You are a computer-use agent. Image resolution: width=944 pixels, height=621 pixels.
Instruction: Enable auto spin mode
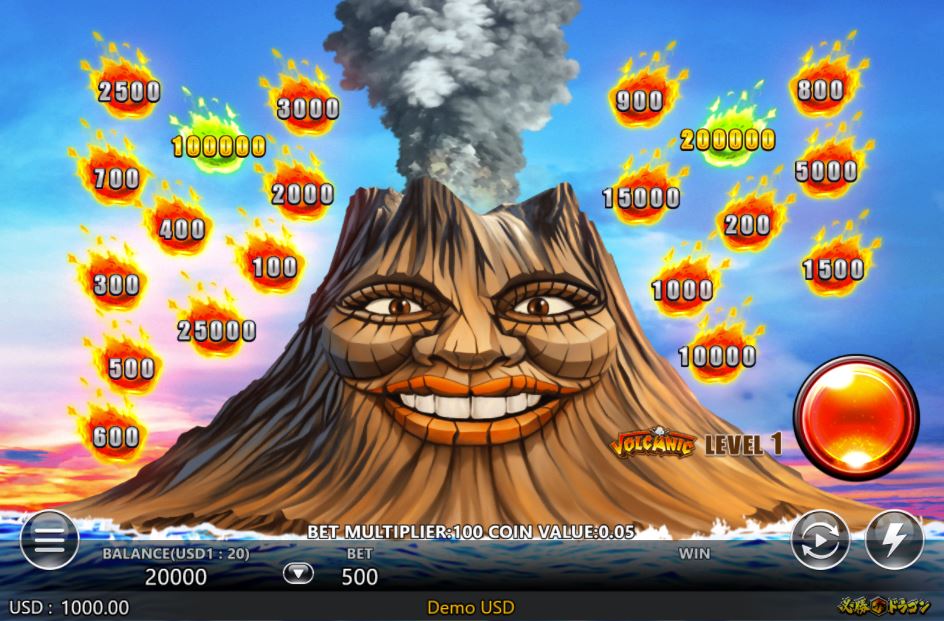click(820, 540)
